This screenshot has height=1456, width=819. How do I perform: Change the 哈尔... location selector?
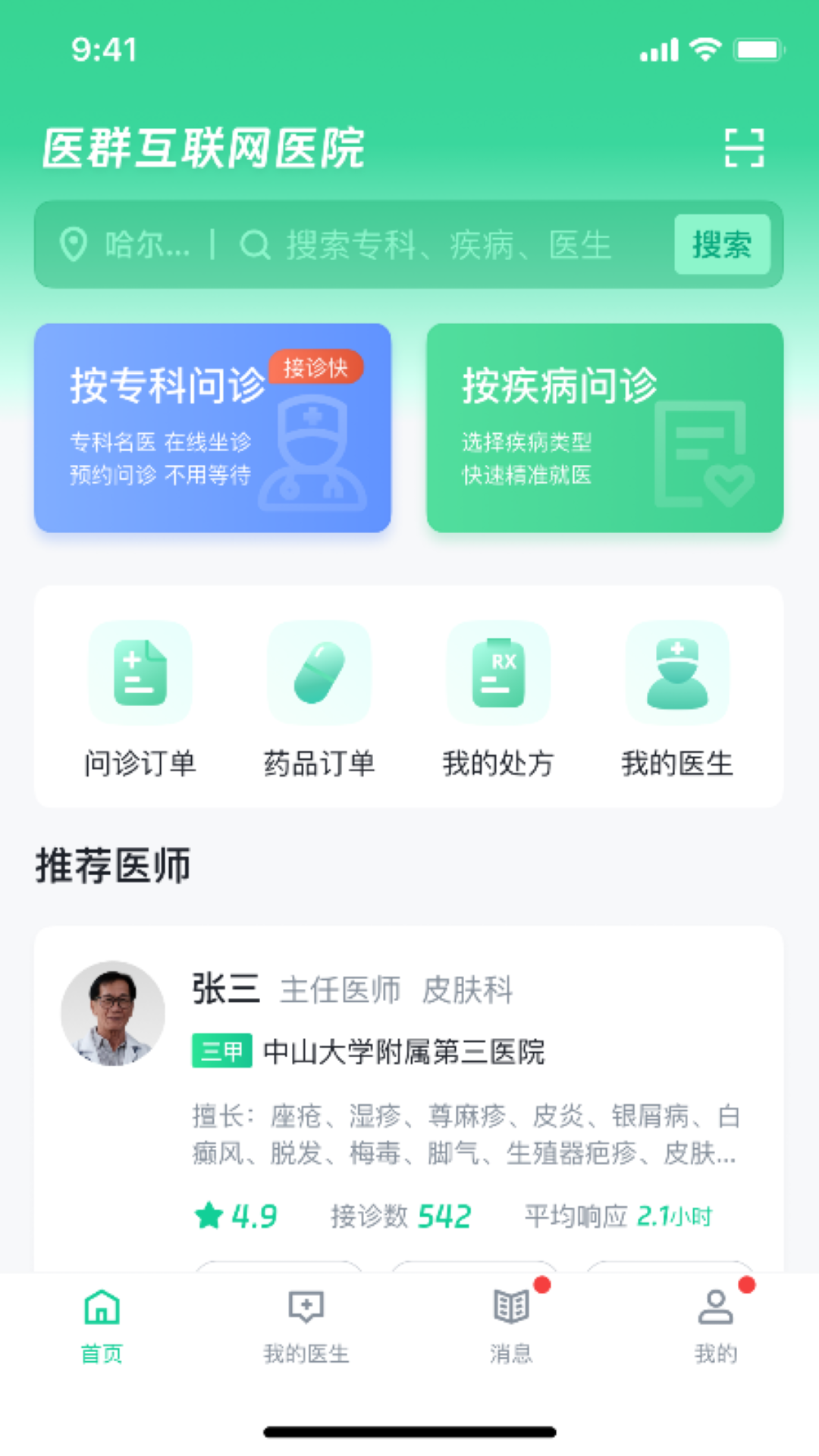pos(125,245)
